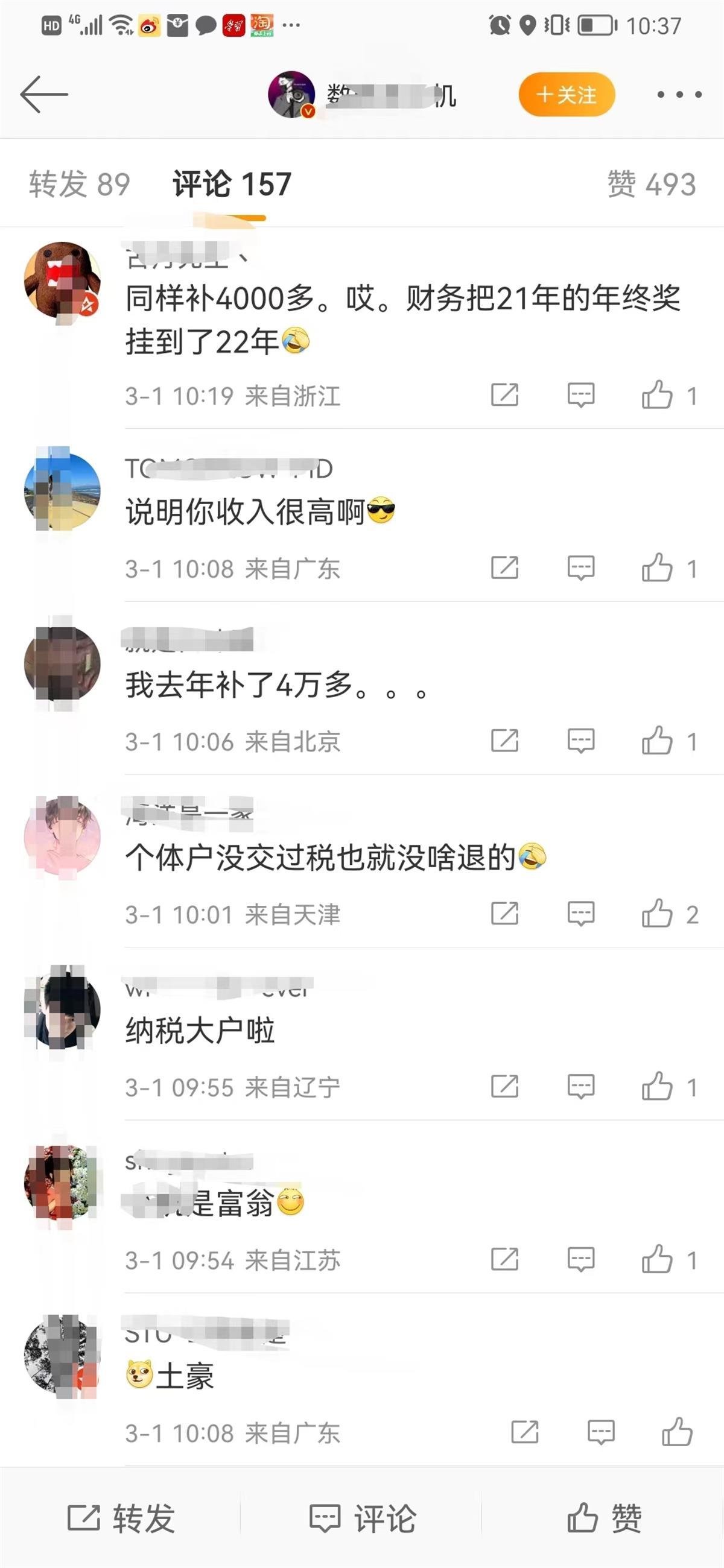Tap the forward icon on the 浙江 comment
The image size is (724, 1568).
click(503, 395)
